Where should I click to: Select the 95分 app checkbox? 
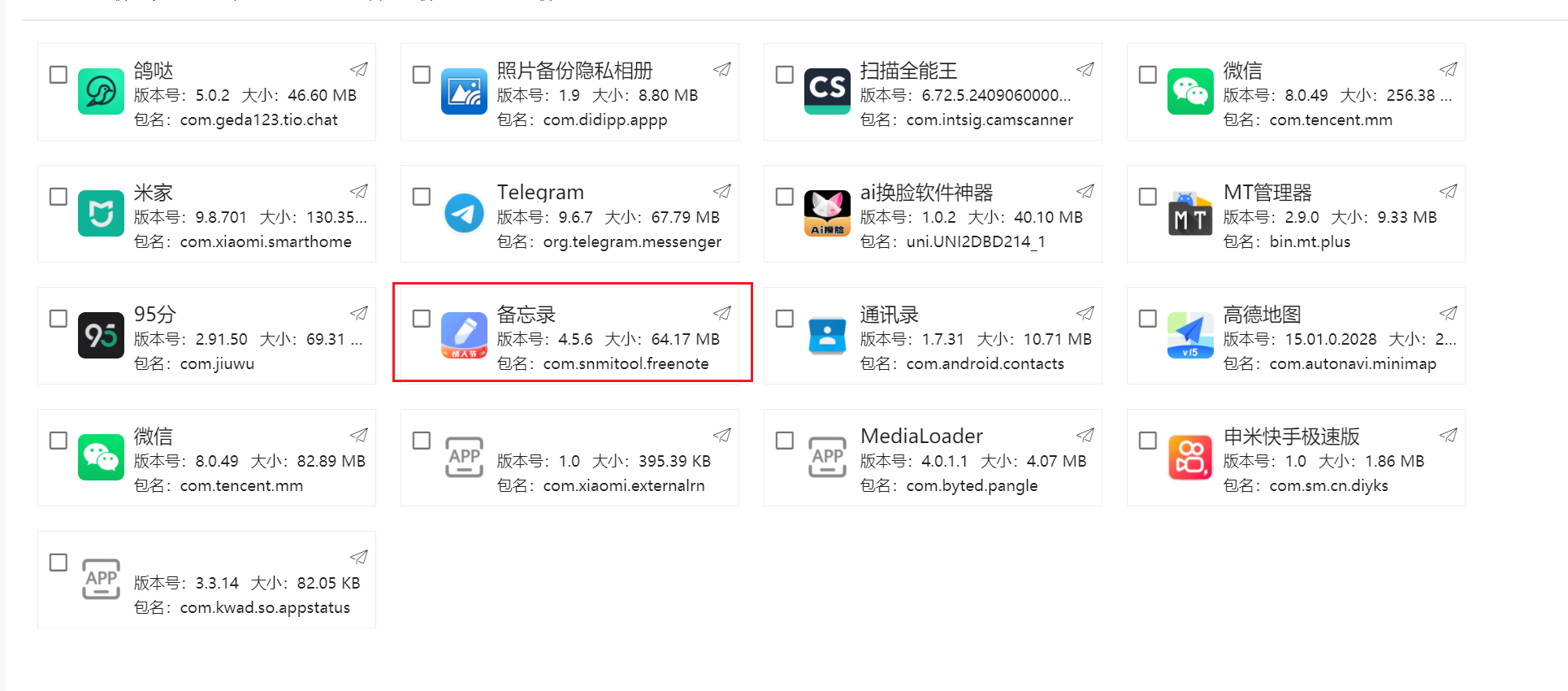[x=58, y=319]
